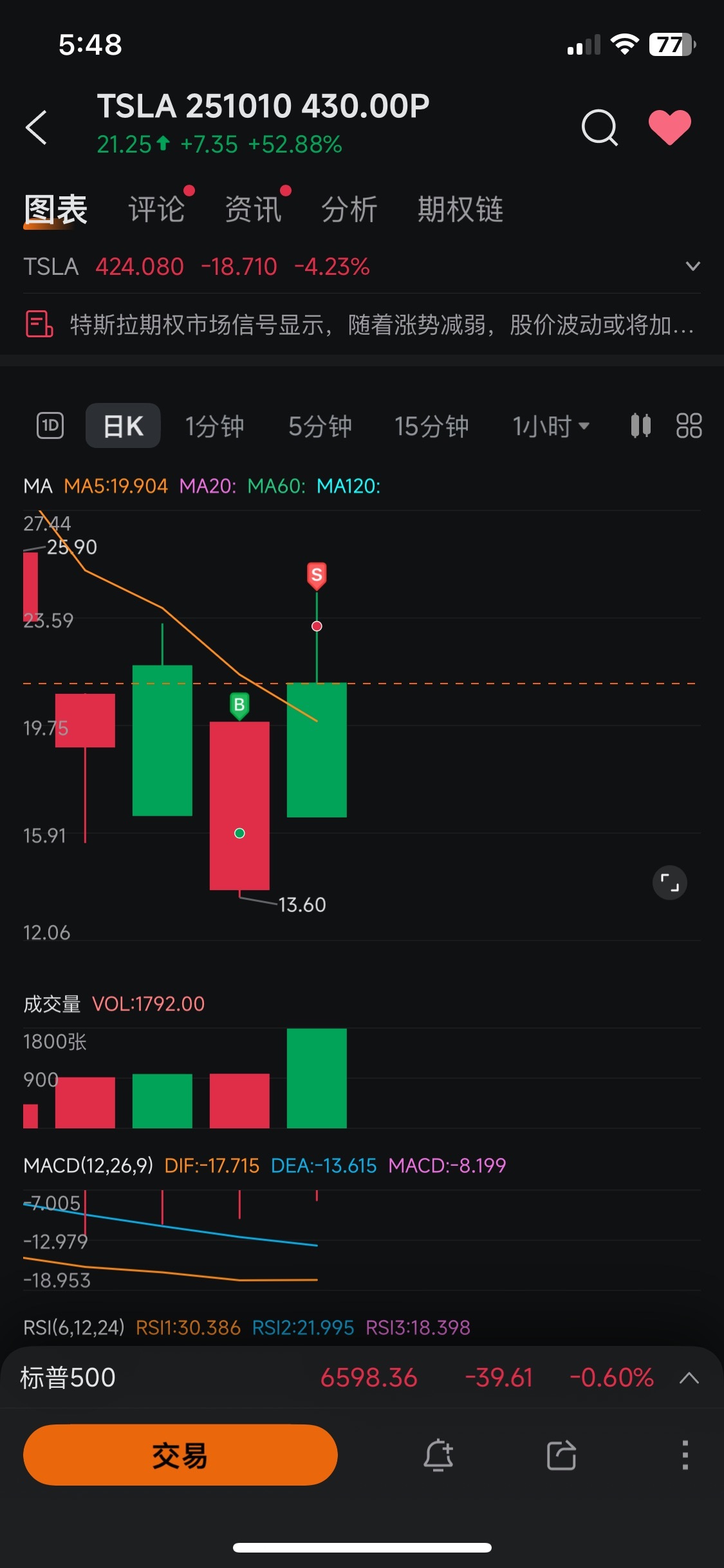Open the 1小时 interval dropdown

point(549,425)
